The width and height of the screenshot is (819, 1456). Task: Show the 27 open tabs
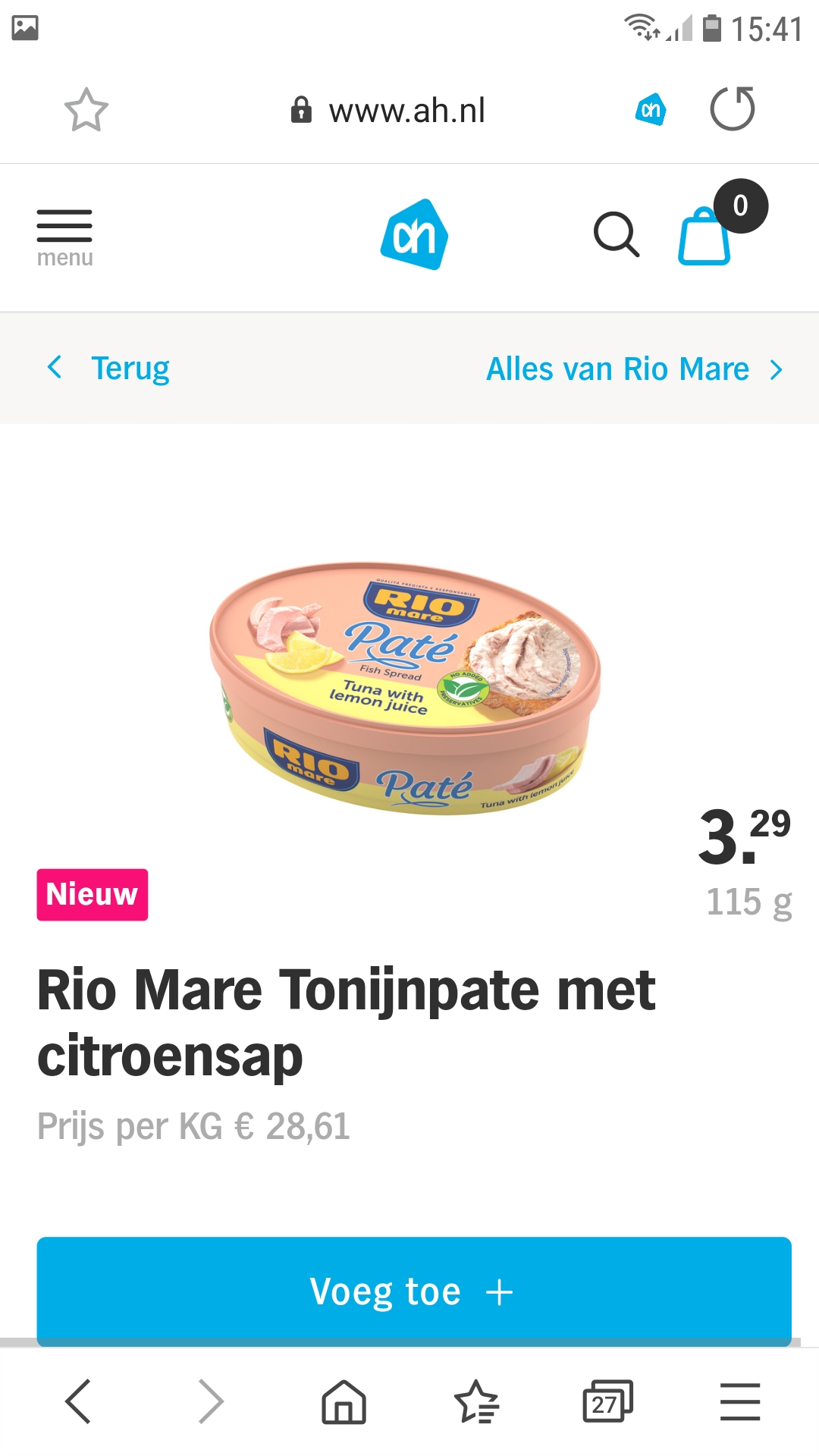607,1401
